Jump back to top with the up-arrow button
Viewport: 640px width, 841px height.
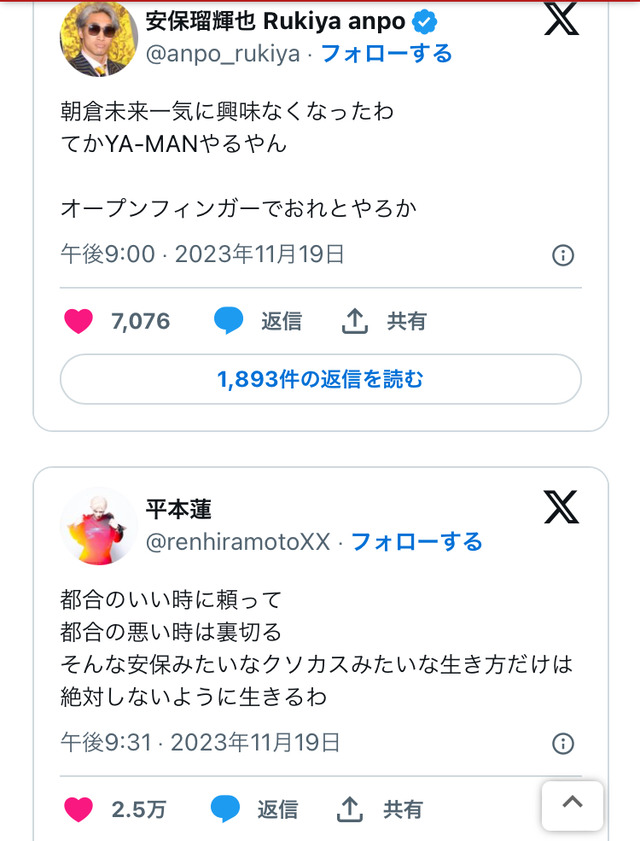pos(572,803)
